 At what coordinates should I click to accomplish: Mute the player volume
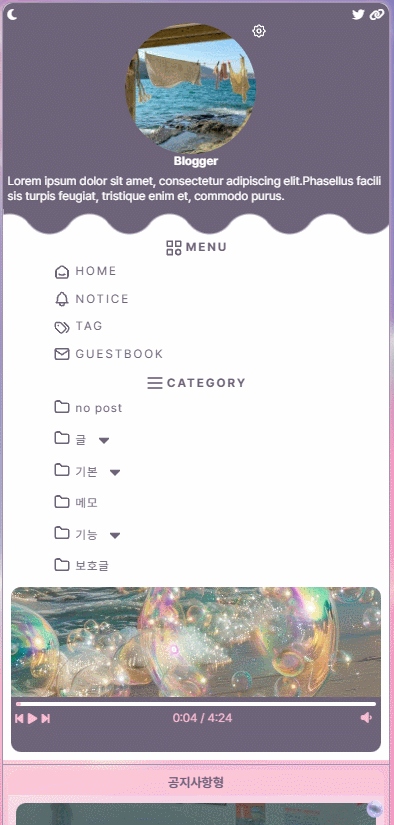pos(367,718)
